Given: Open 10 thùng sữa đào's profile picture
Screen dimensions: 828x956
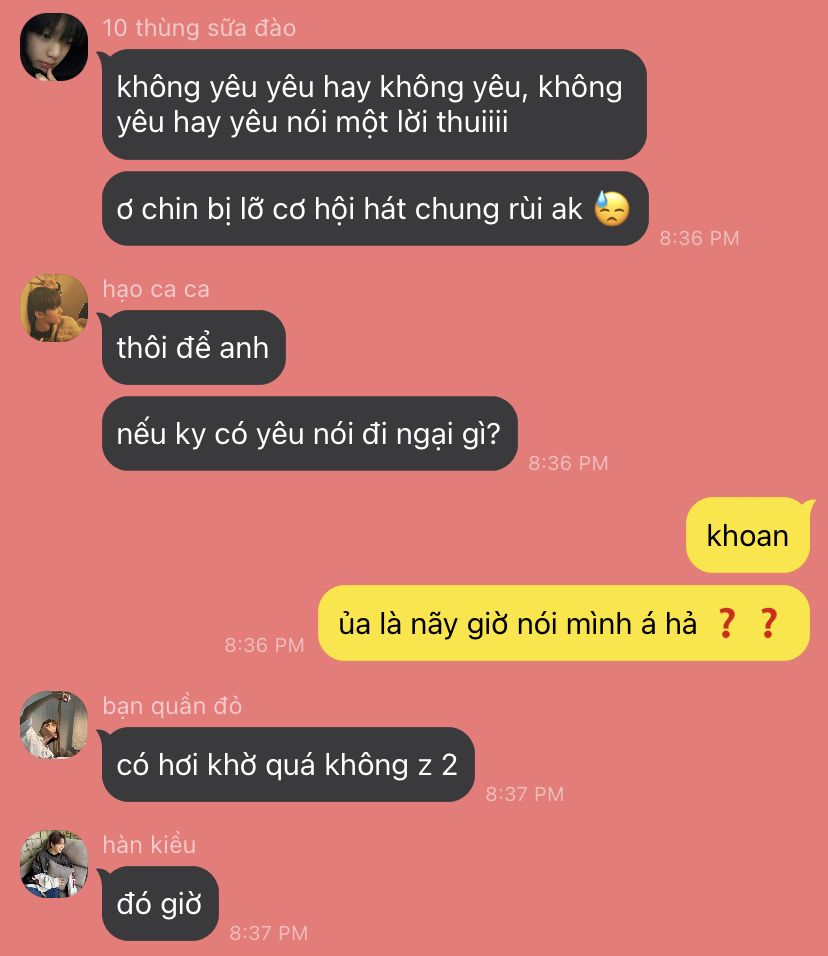Looking at the screenshot, I should (x=54, y=47).
